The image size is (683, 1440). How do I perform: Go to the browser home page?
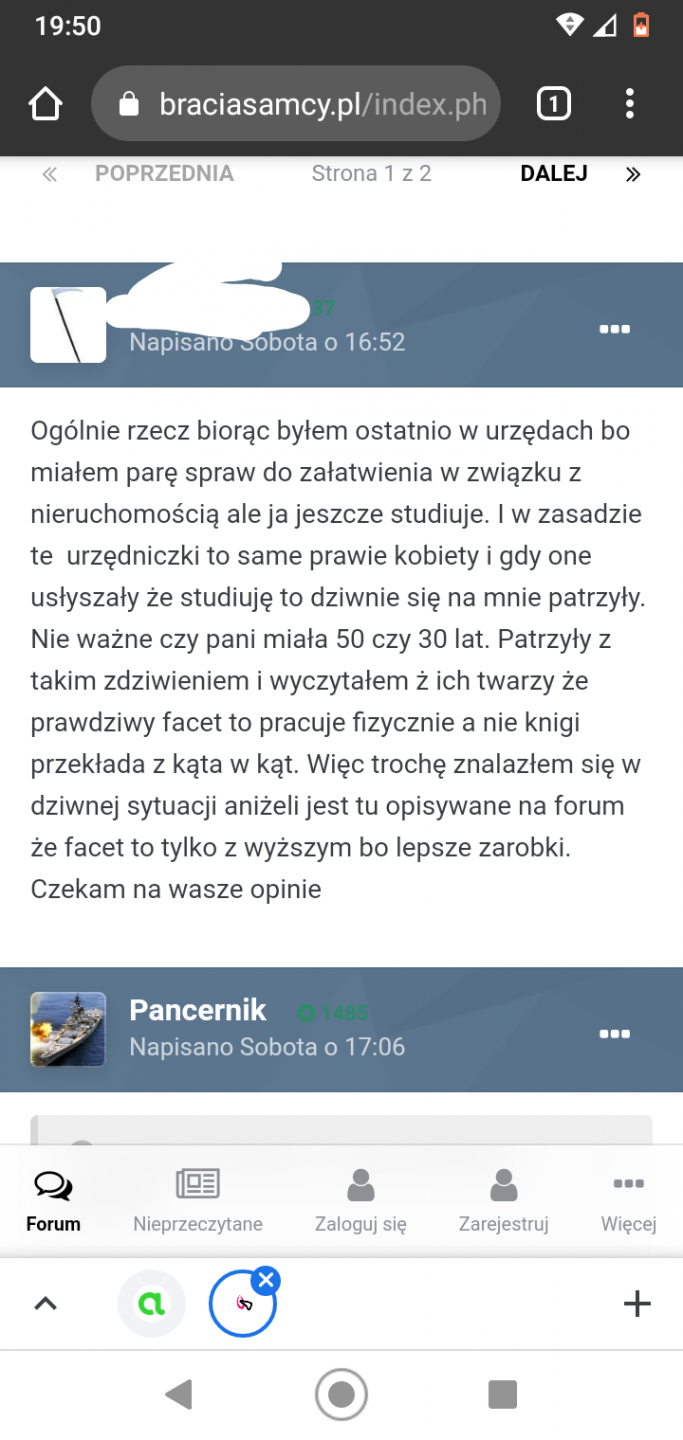pyautogui.click(x=46, y=104)
